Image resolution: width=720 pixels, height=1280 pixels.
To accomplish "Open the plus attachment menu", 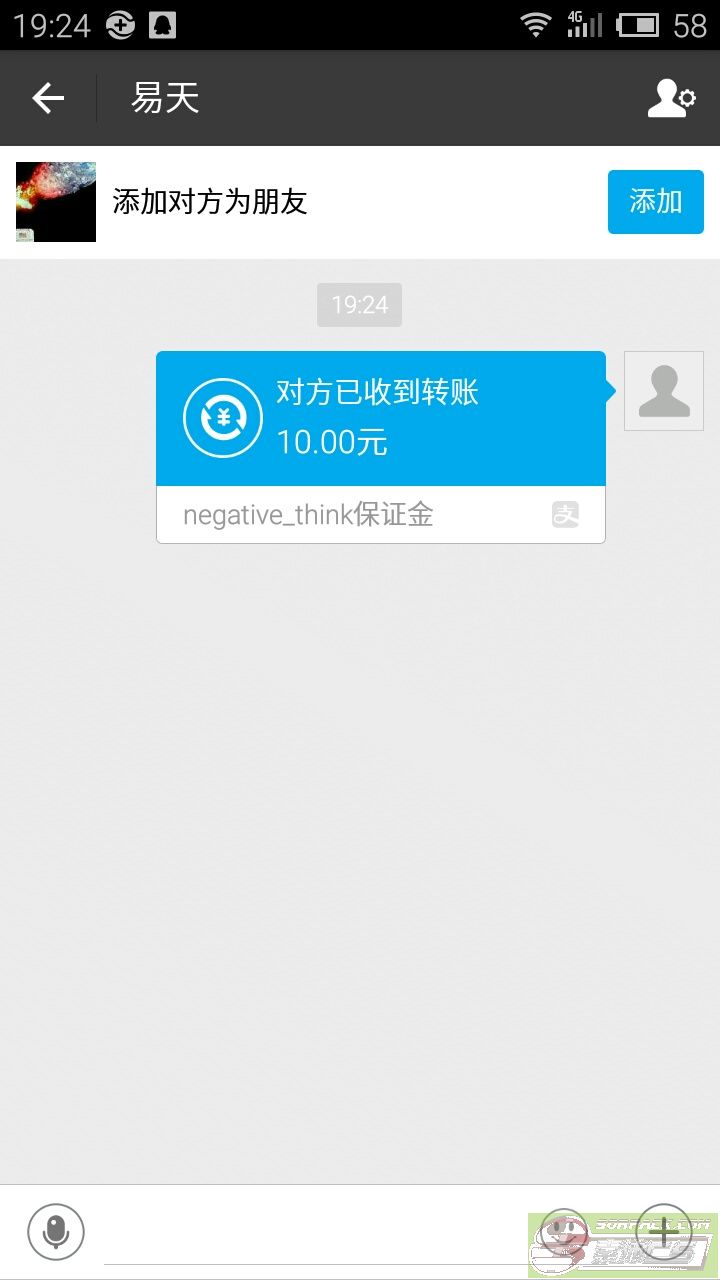I will click(x=664, y=1231).
